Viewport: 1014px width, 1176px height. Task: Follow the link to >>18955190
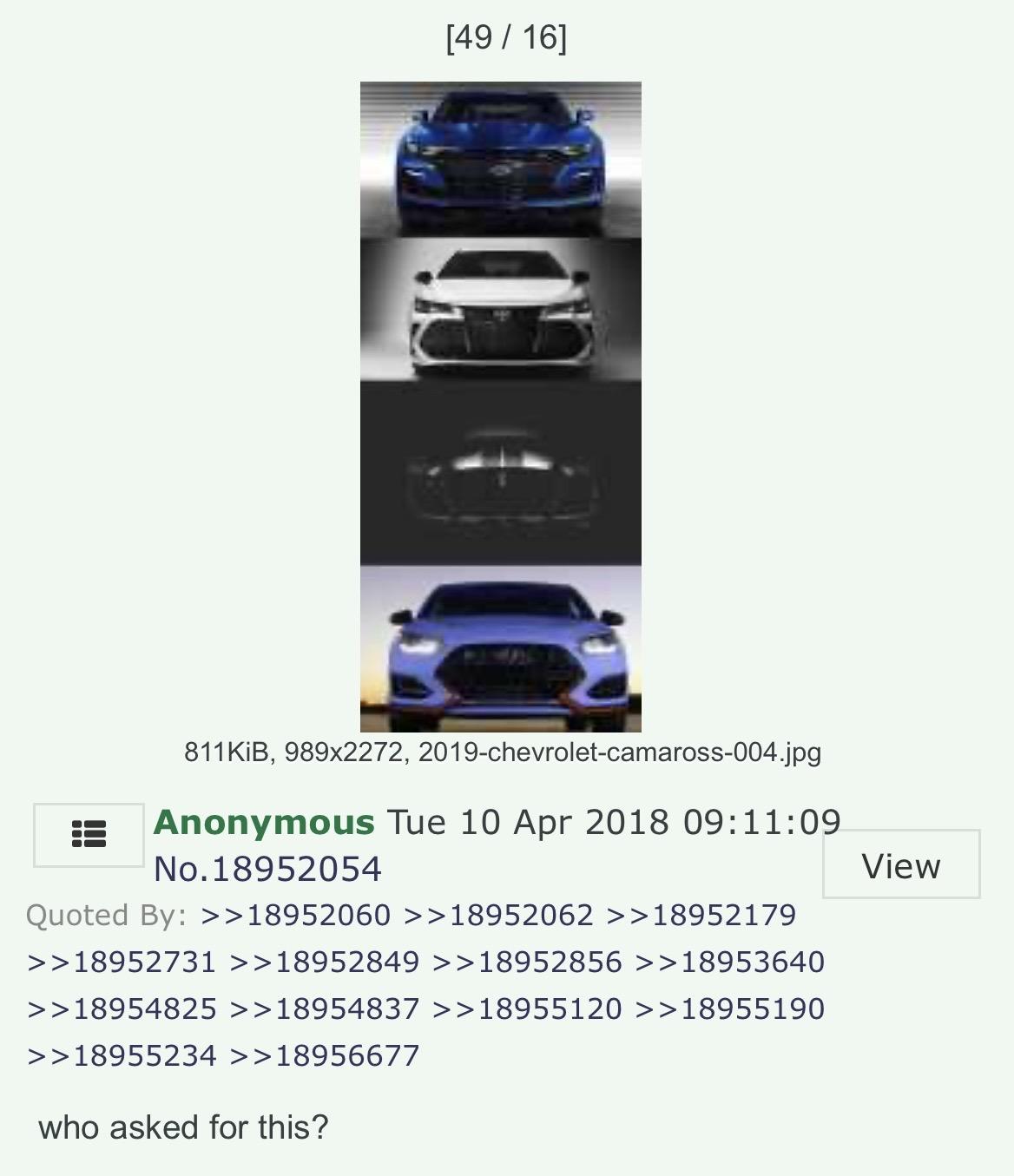pos(730,1008)
